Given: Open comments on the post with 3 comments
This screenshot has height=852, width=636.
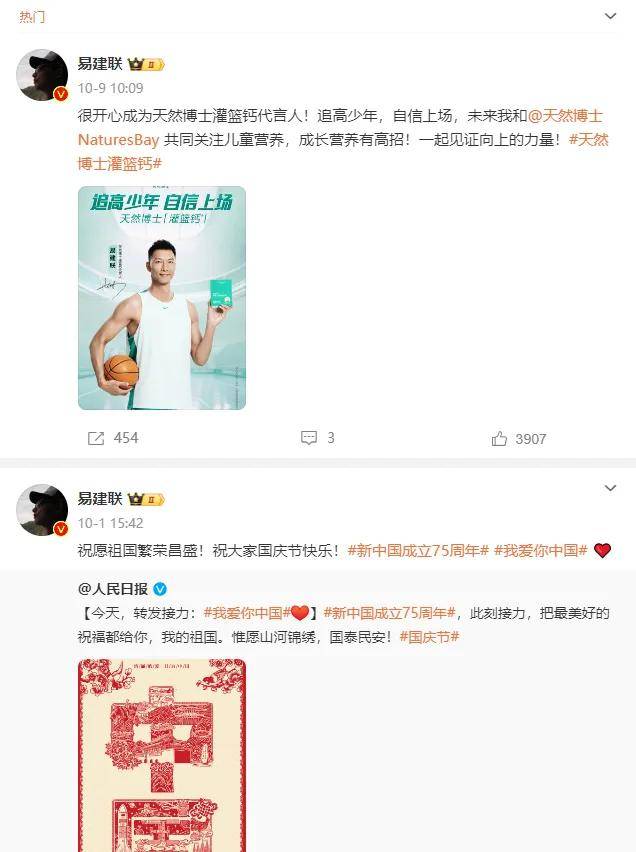Looking at the screenshot, I should coord(318,438).
